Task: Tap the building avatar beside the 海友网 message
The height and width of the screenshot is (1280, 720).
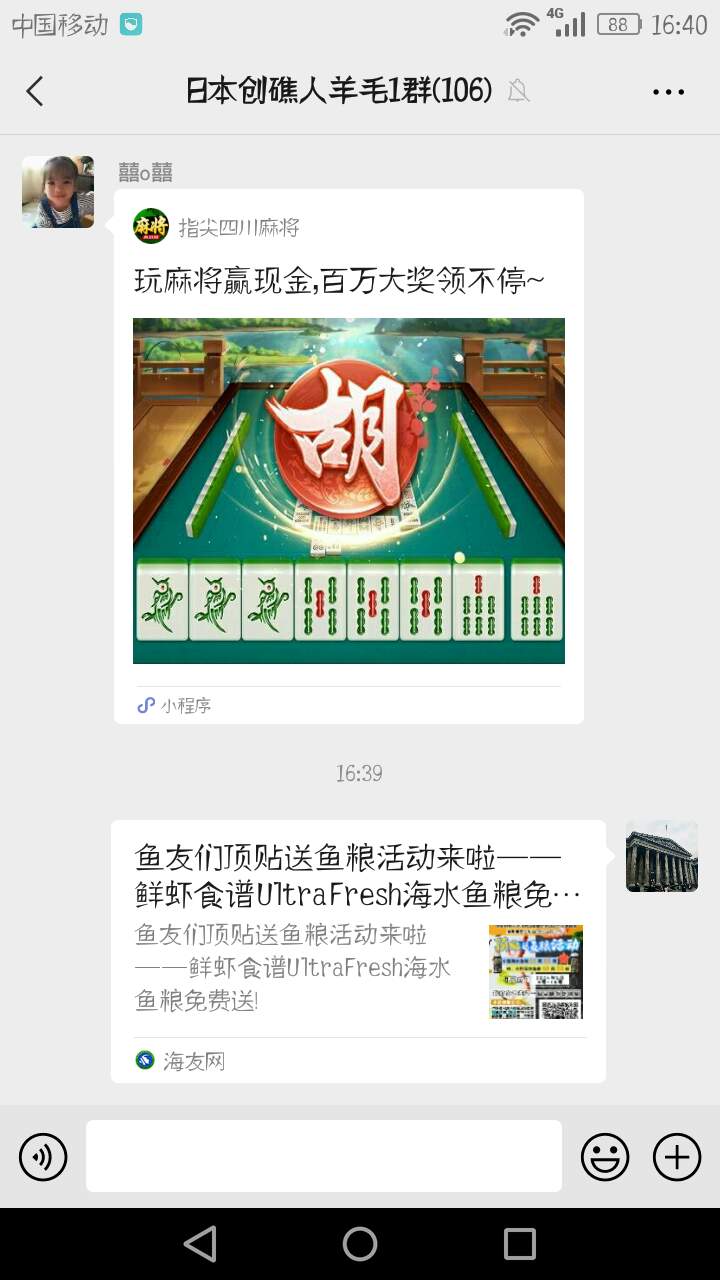Action: pyautogui.click(x=661, y=857)
